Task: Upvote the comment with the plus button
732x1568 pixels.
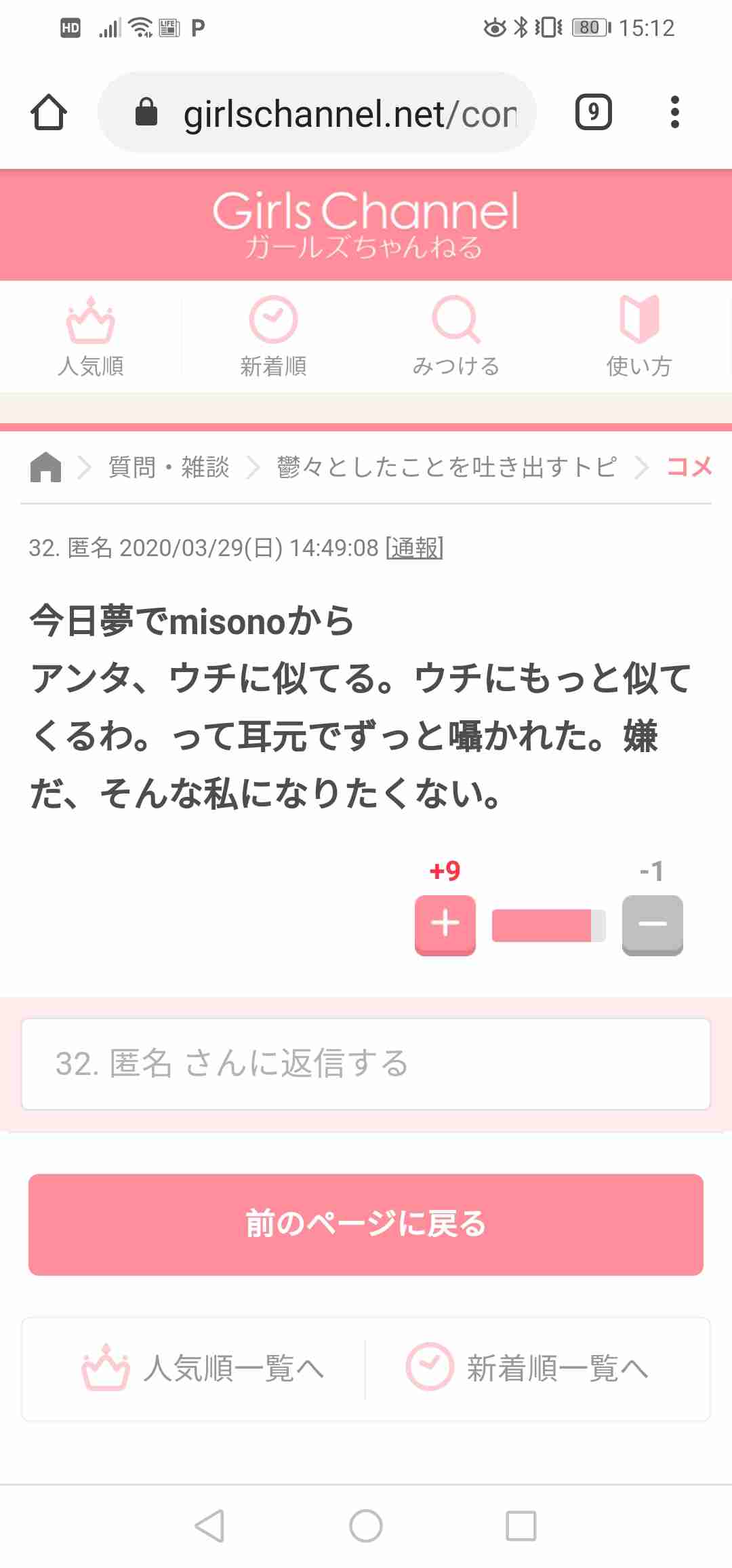Action: pos(445,924)
